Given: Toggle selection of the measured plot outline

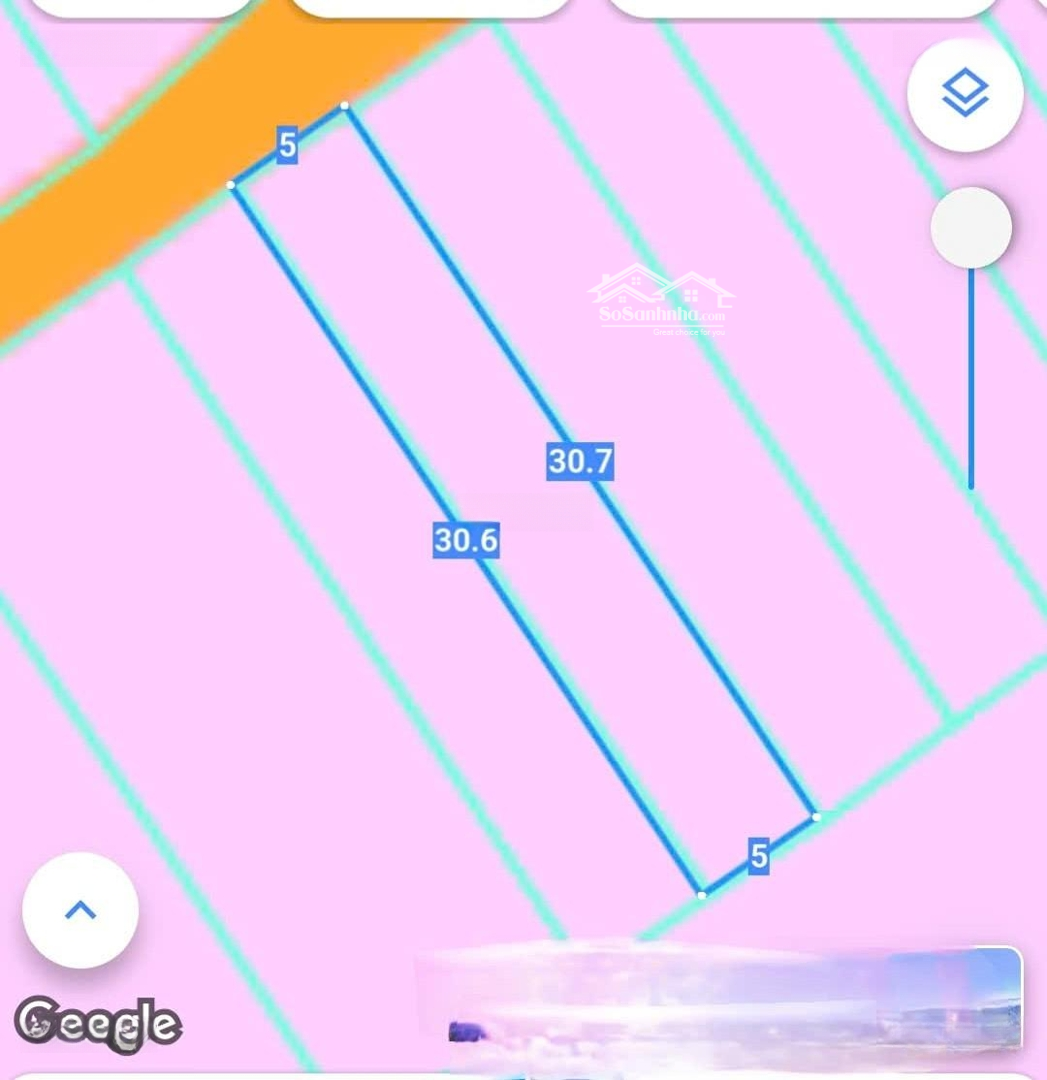Looking at the screenshot, I should point(520,500).
